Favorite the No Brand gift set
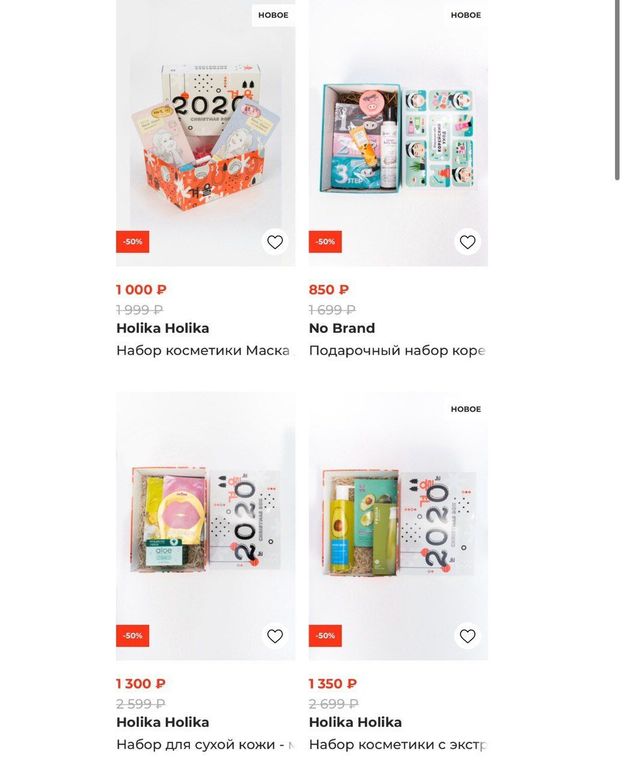The height and width of the screenshot is (770, 624). [x=467, y=242]
